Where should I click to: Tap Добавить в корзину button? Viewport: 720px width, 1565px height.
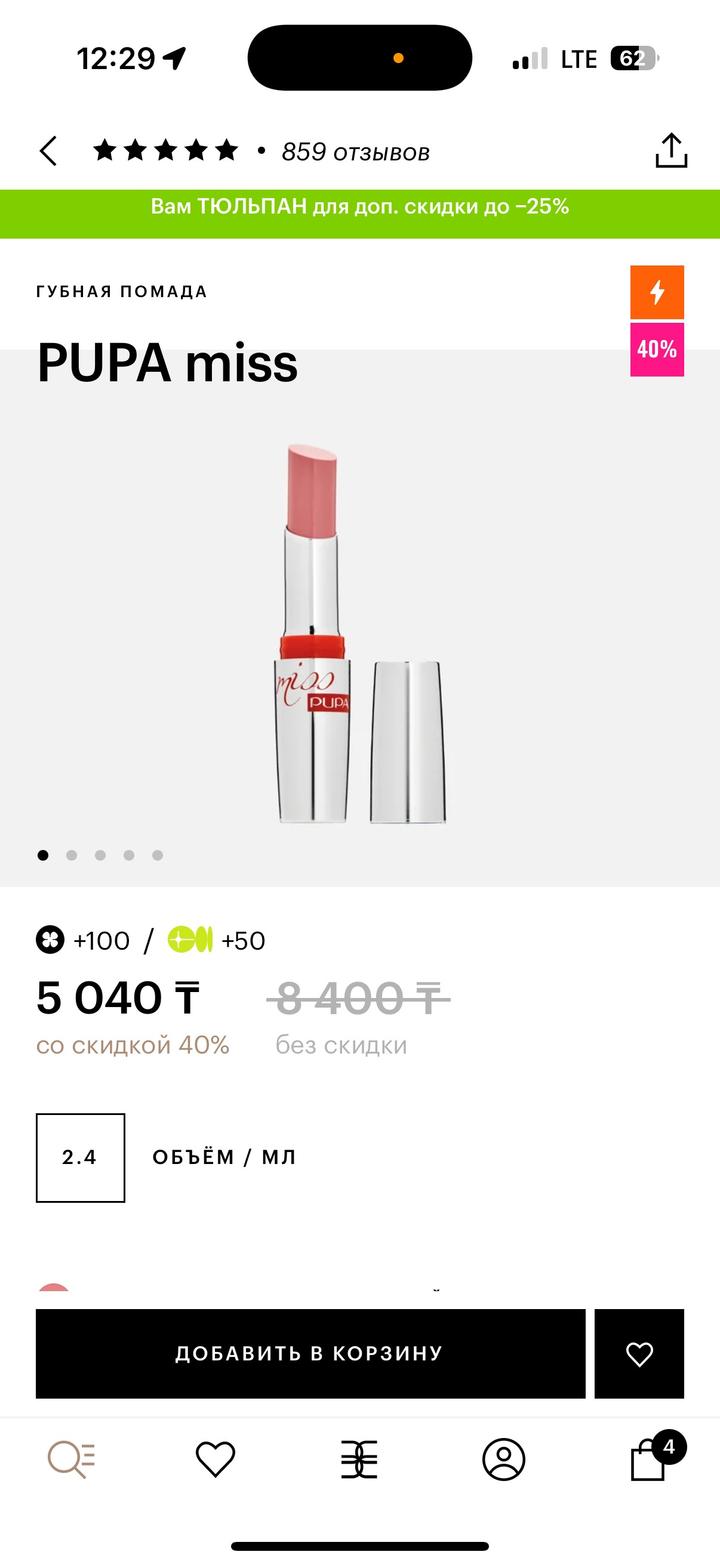(310, 1353)
